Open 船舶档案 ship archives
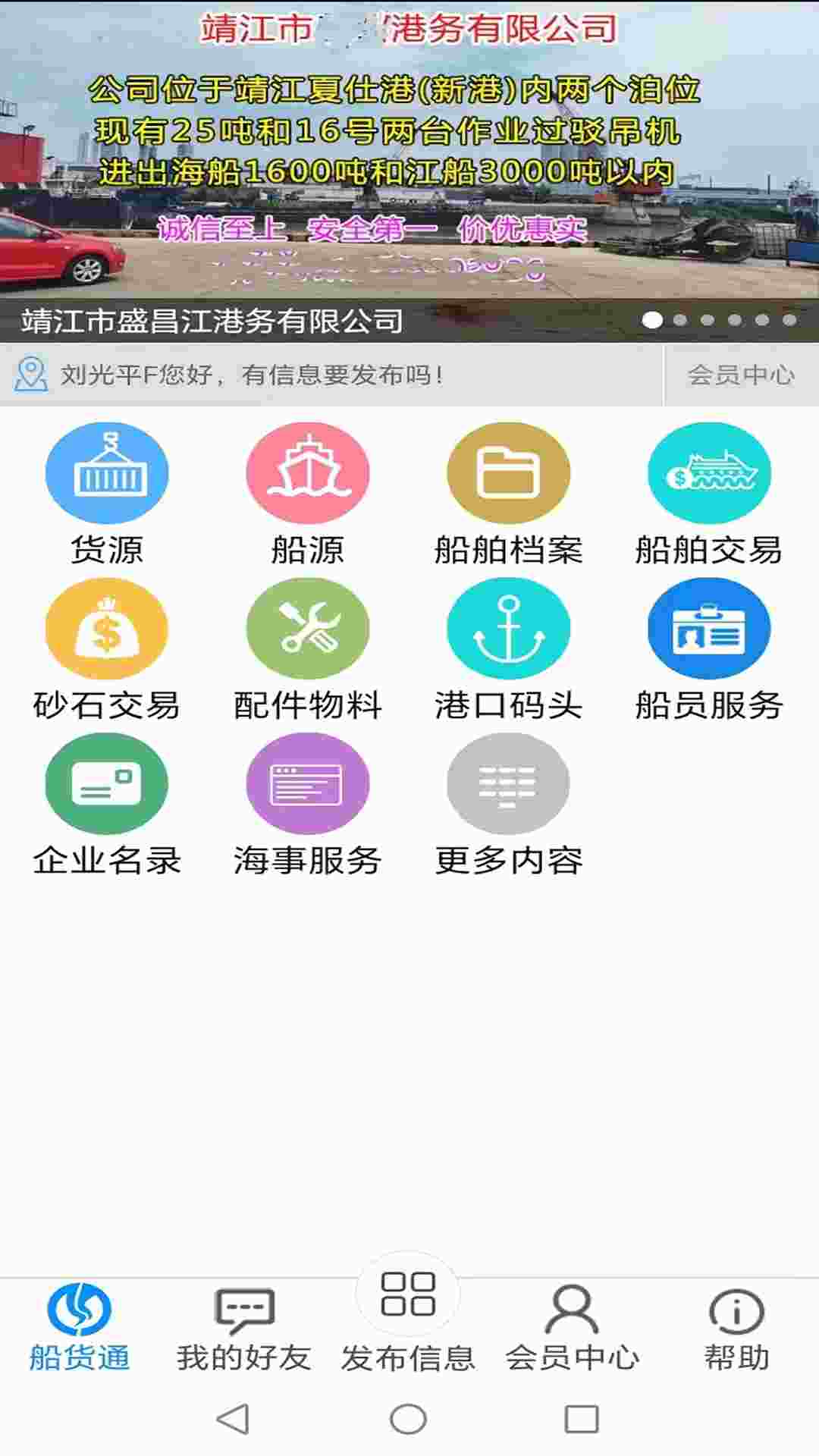 (x=508, y=472)
